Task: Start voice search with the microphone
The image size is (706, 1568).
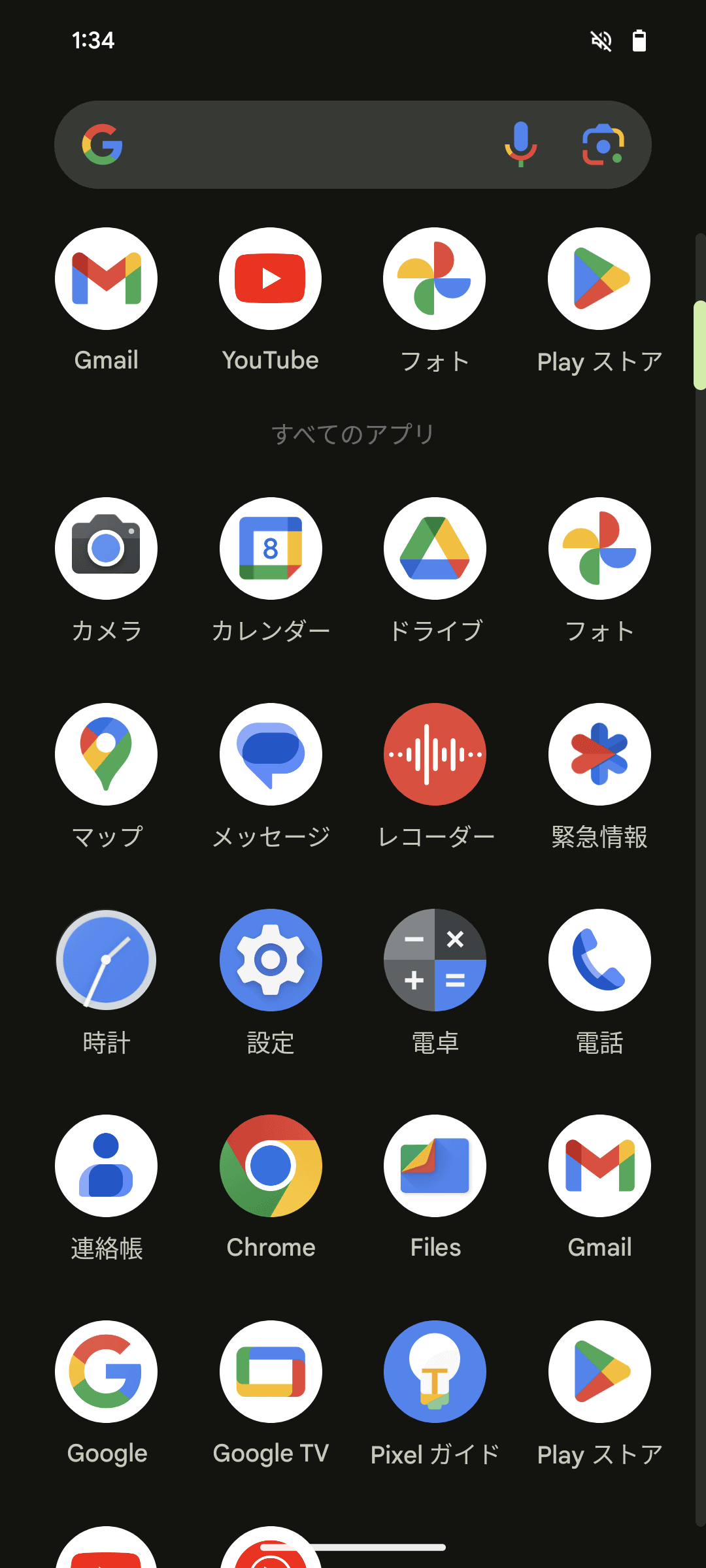Action: (x=520, y=144)
